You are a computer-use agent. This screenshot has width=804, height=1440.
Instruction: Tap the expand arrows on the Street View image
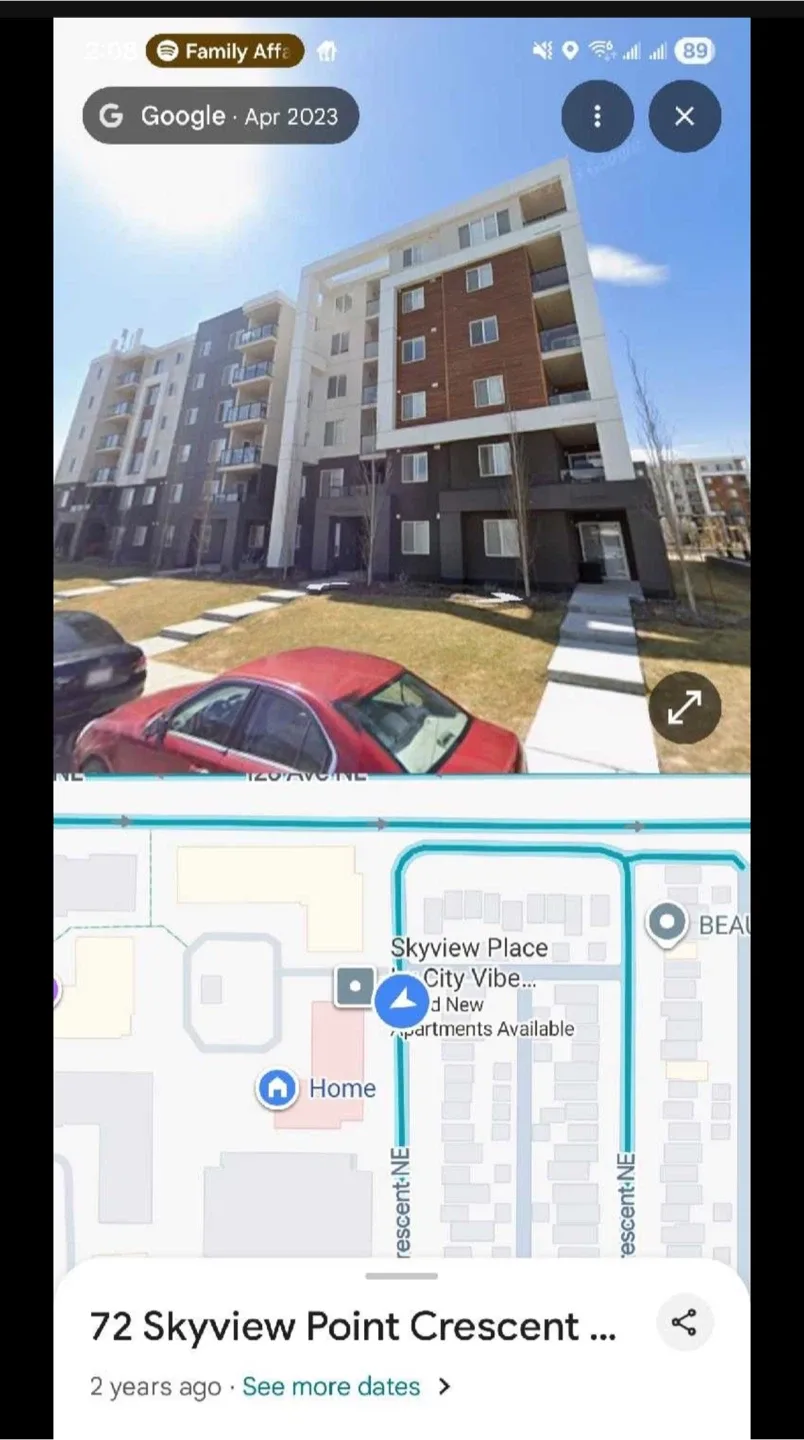click(x=684, y=707)
